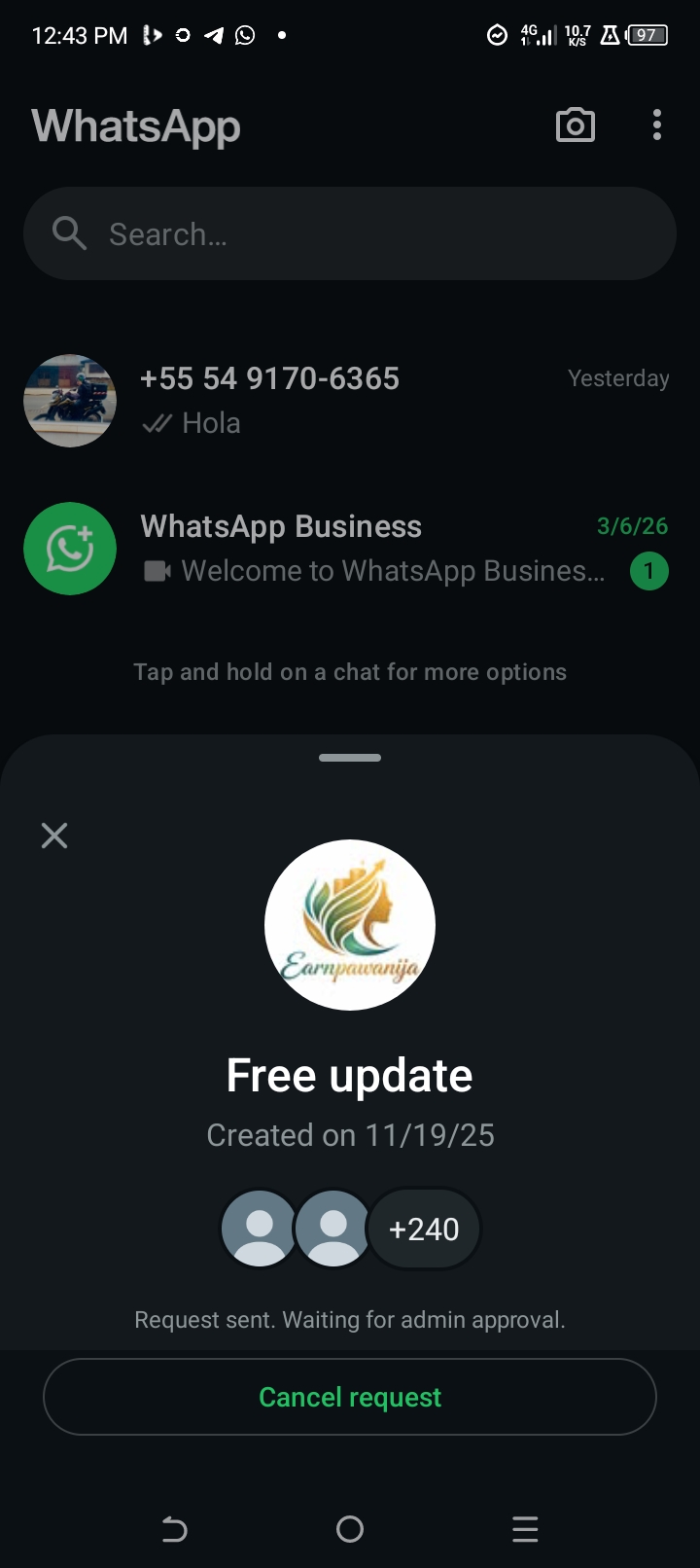The width and height of the screenshot is (700, 1568).
Task: Open the camera from the WhatsApp header
Action: point(575,125)
